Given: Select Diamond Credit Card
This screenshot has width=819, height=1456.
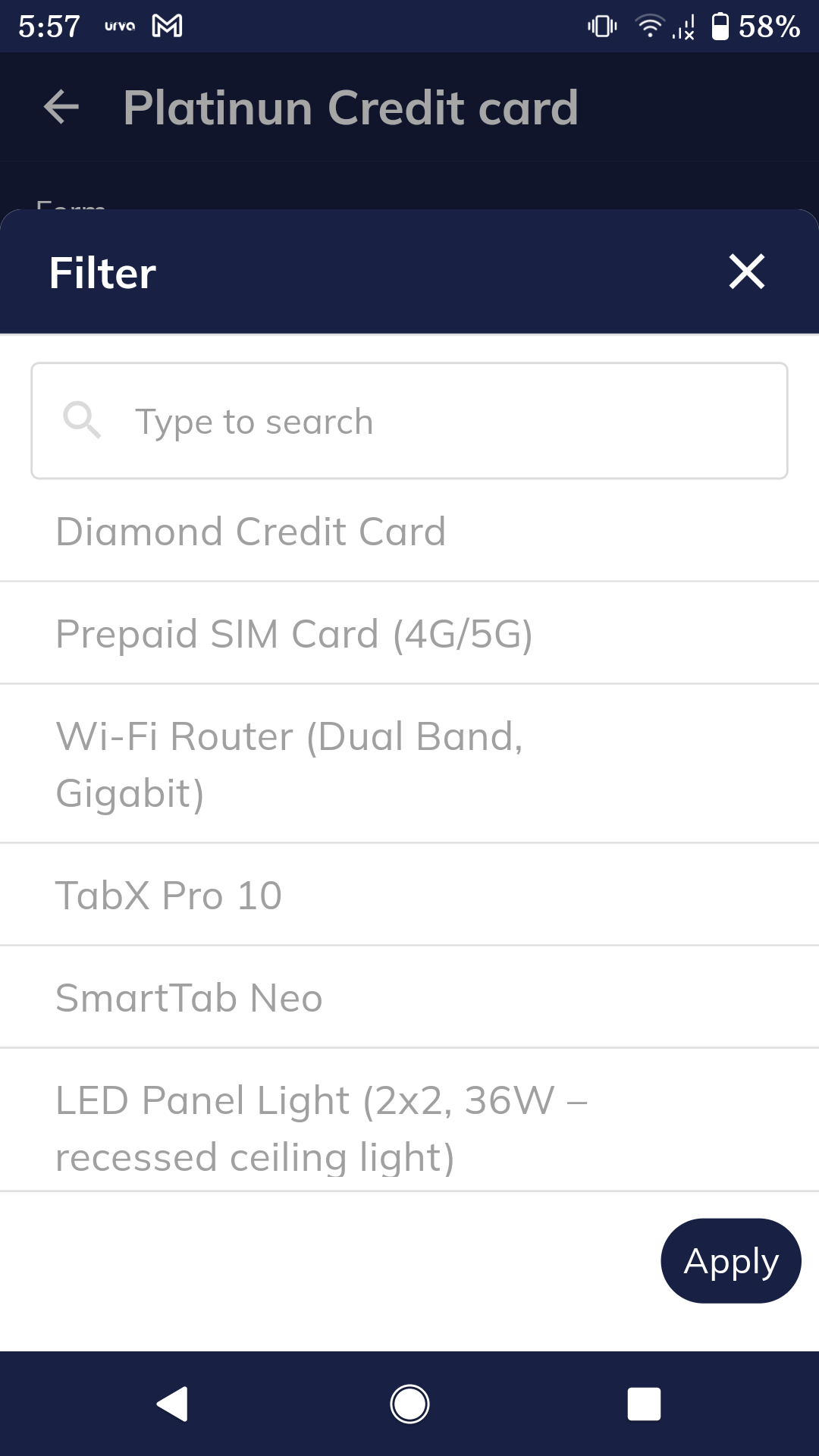Looking at the screenshot, I should click(409, 531).
